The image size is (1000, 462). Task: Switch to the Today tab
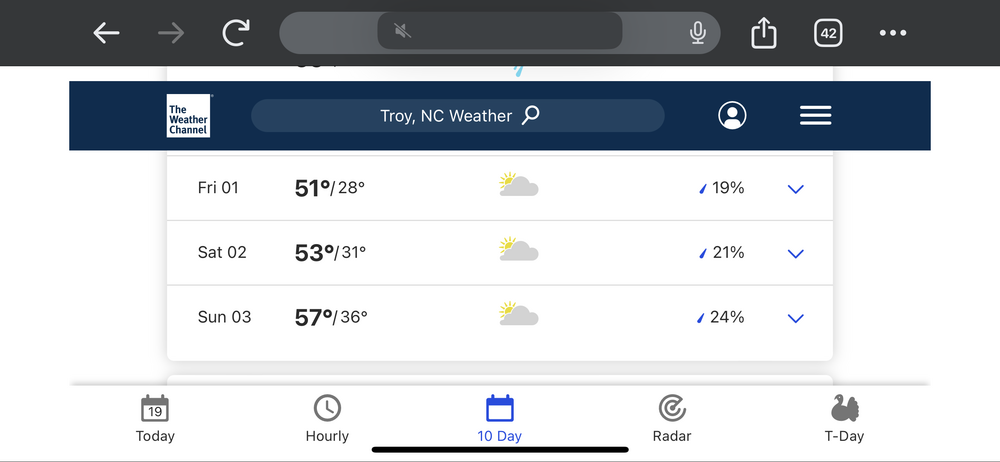[155, 419]
